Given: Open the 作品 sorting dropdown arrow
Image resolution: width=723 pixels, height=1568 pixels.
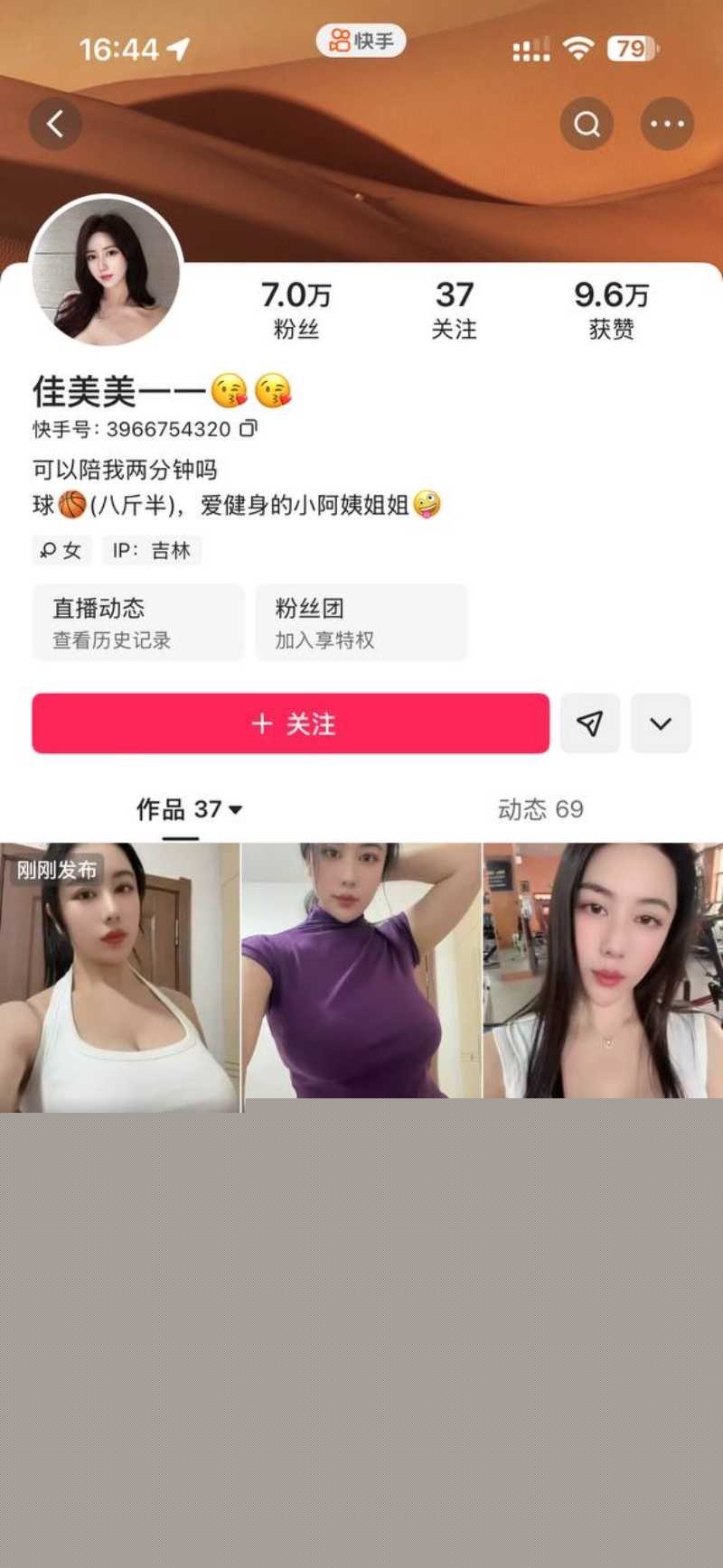Looking at the screenshot, I should (235, 810).
